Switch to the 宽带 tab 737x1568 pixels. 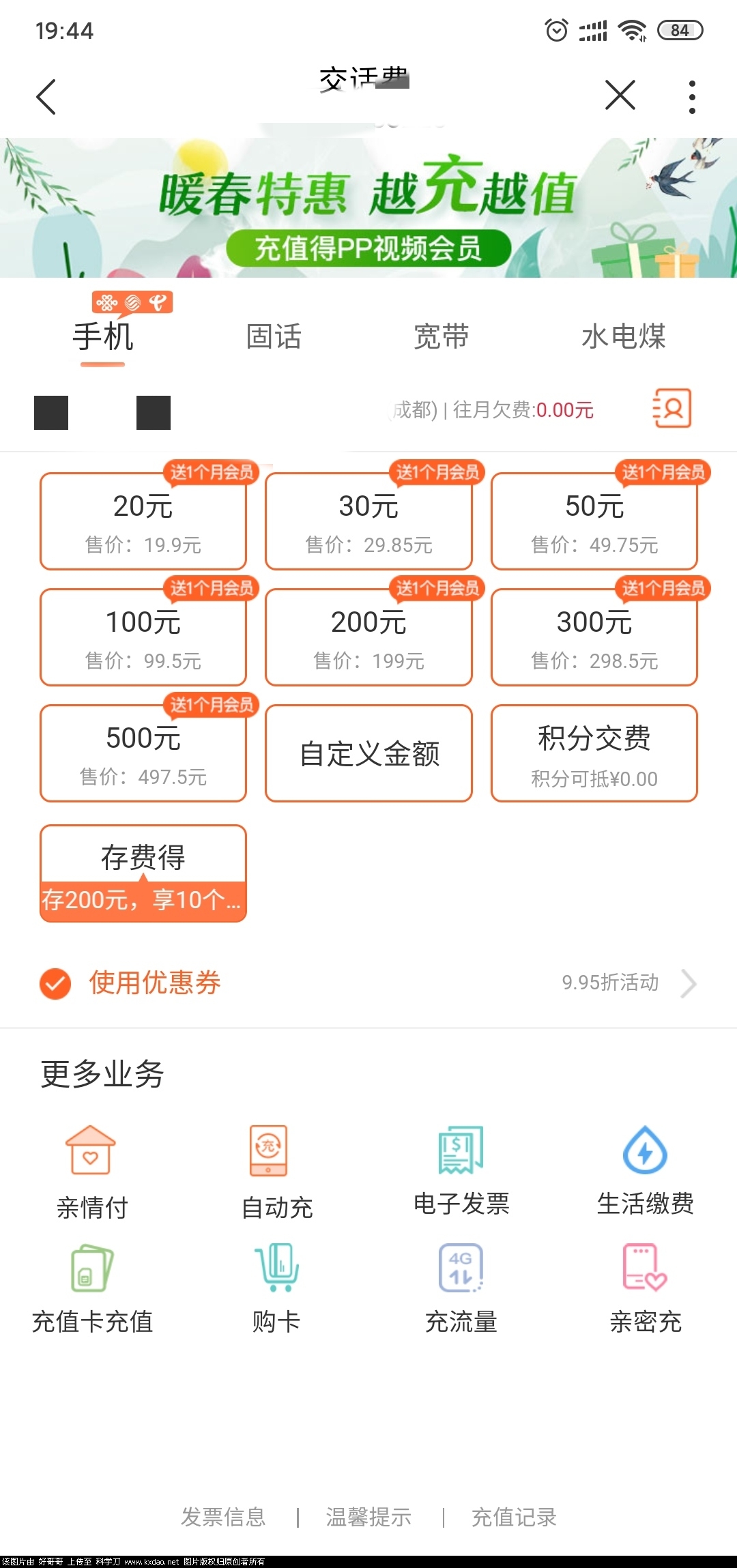(442, 336)
